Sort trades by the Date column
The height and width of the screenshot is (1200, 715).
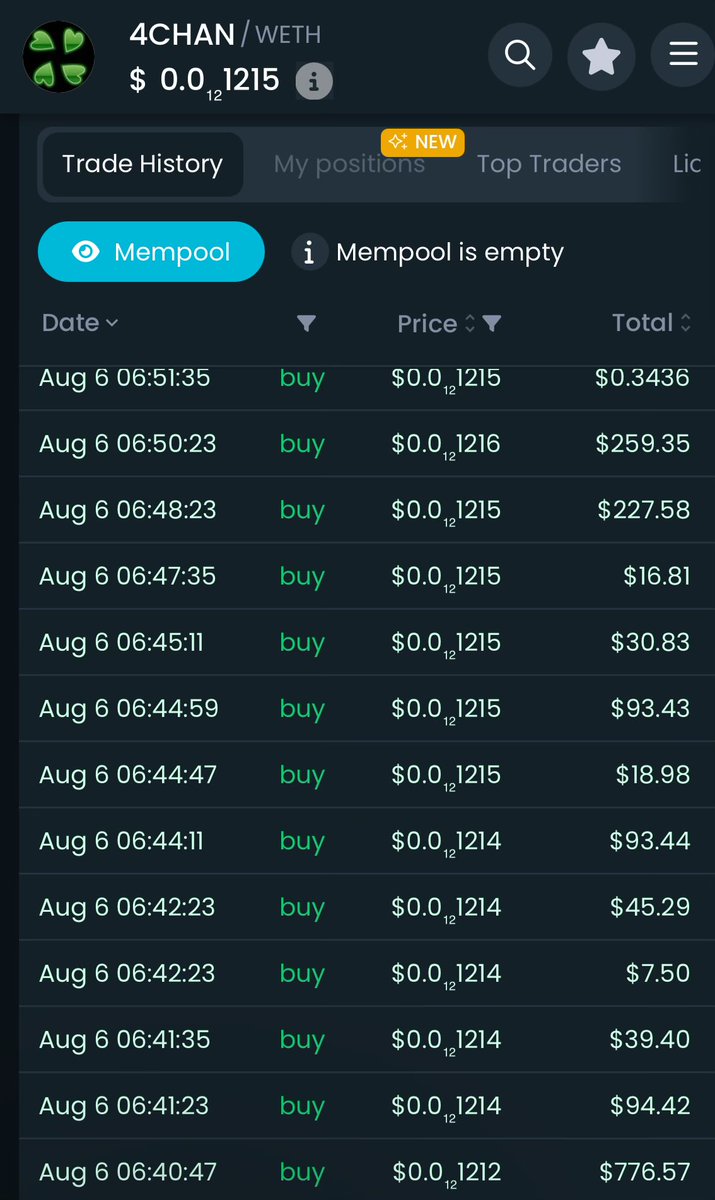pos(80,323)
